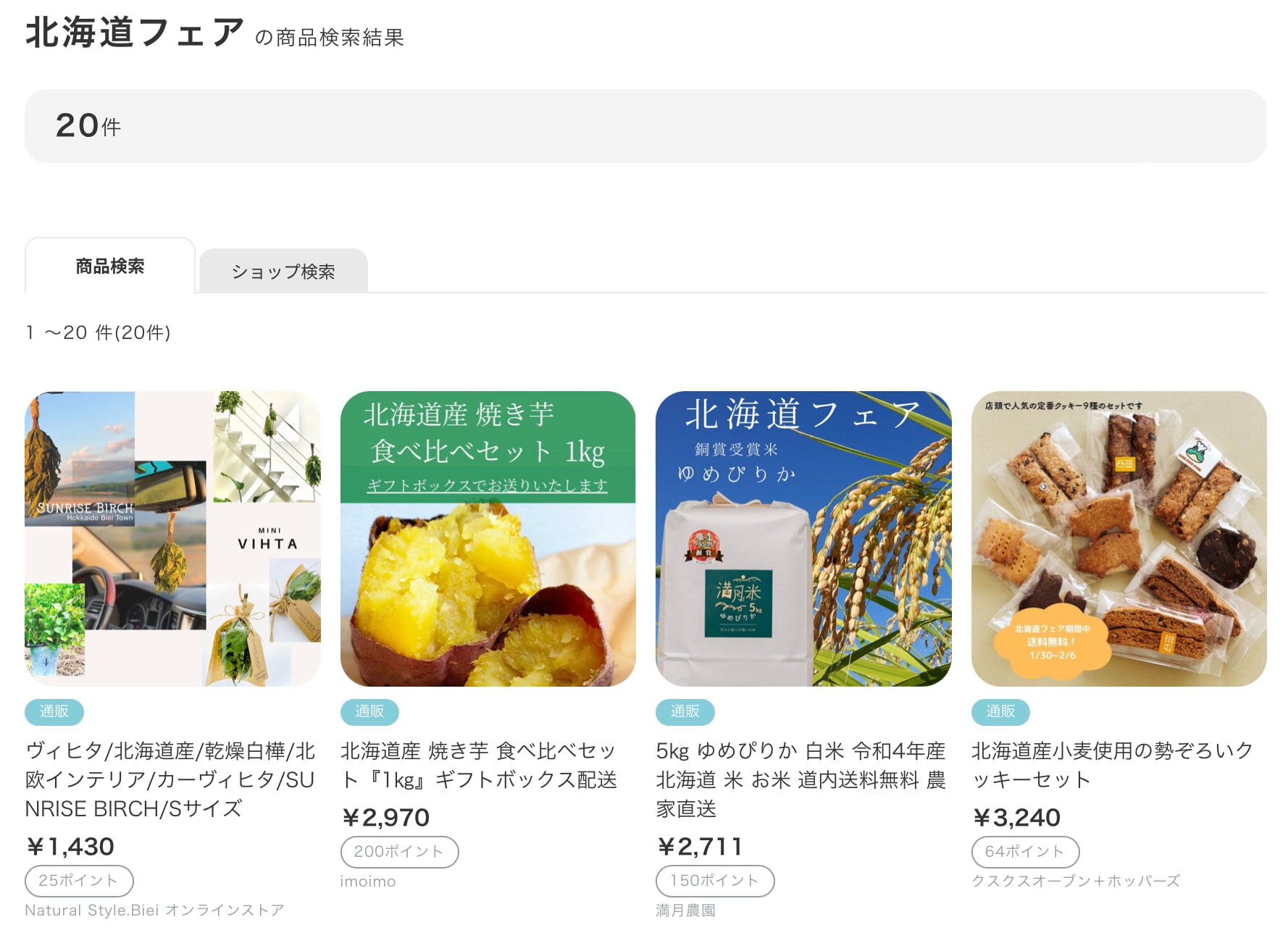The width and height of the screenshot is (1288, 946).
Task: Open the クスクスオーブン+ホッパーズ shop
Action: (1076, 881)
